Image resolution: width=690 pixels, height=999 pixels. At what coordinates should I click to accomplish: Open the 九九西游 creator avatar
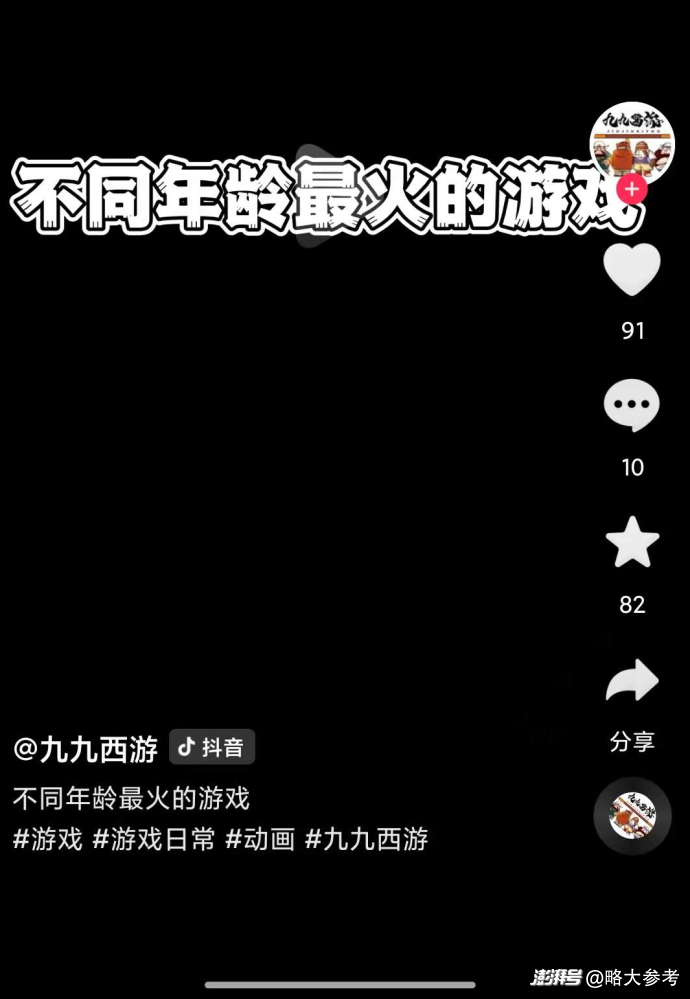(x=632, y=143)
